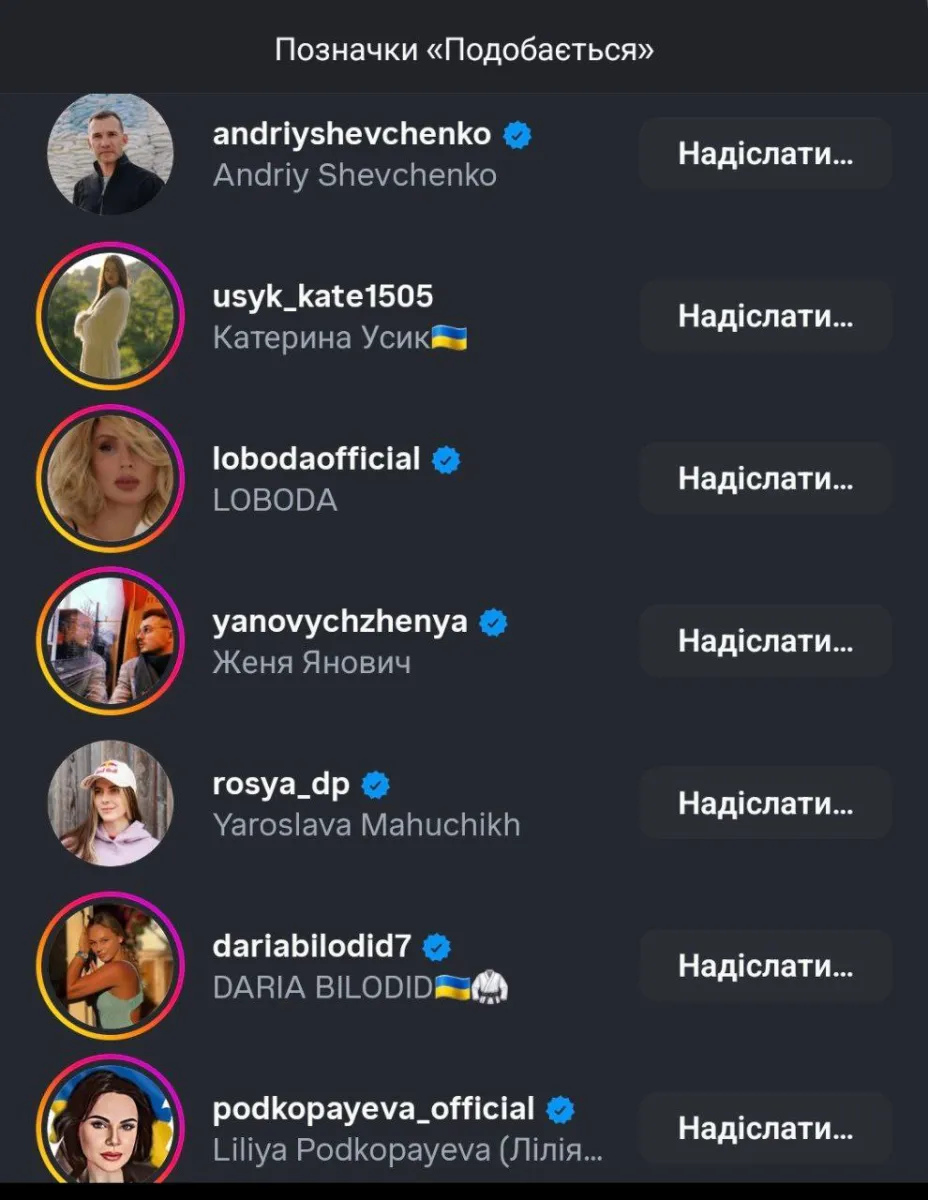Tap Надіслати button next to rosya_dp

coord(765,803)
